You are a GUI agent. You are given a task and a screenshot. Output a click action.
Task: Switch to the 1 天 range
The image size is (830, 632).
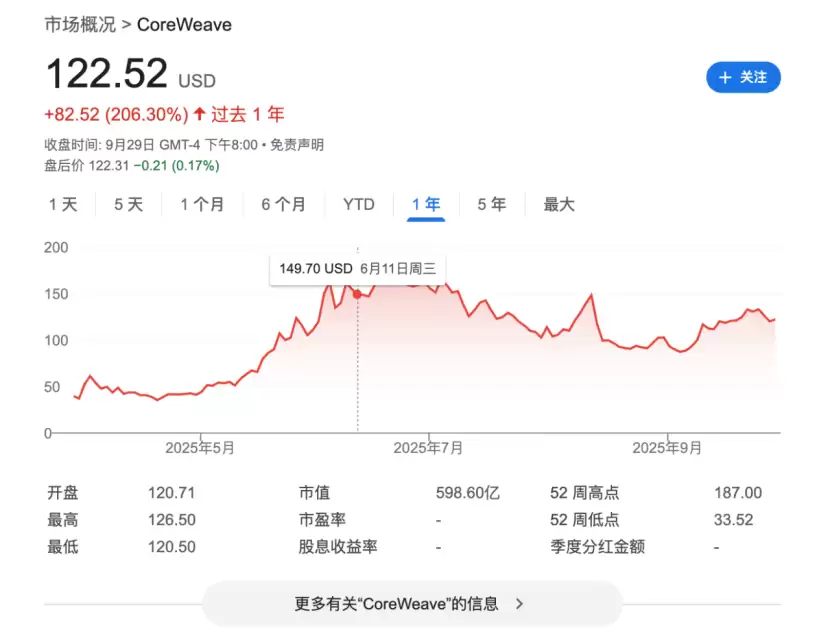(x=63, y=204)
